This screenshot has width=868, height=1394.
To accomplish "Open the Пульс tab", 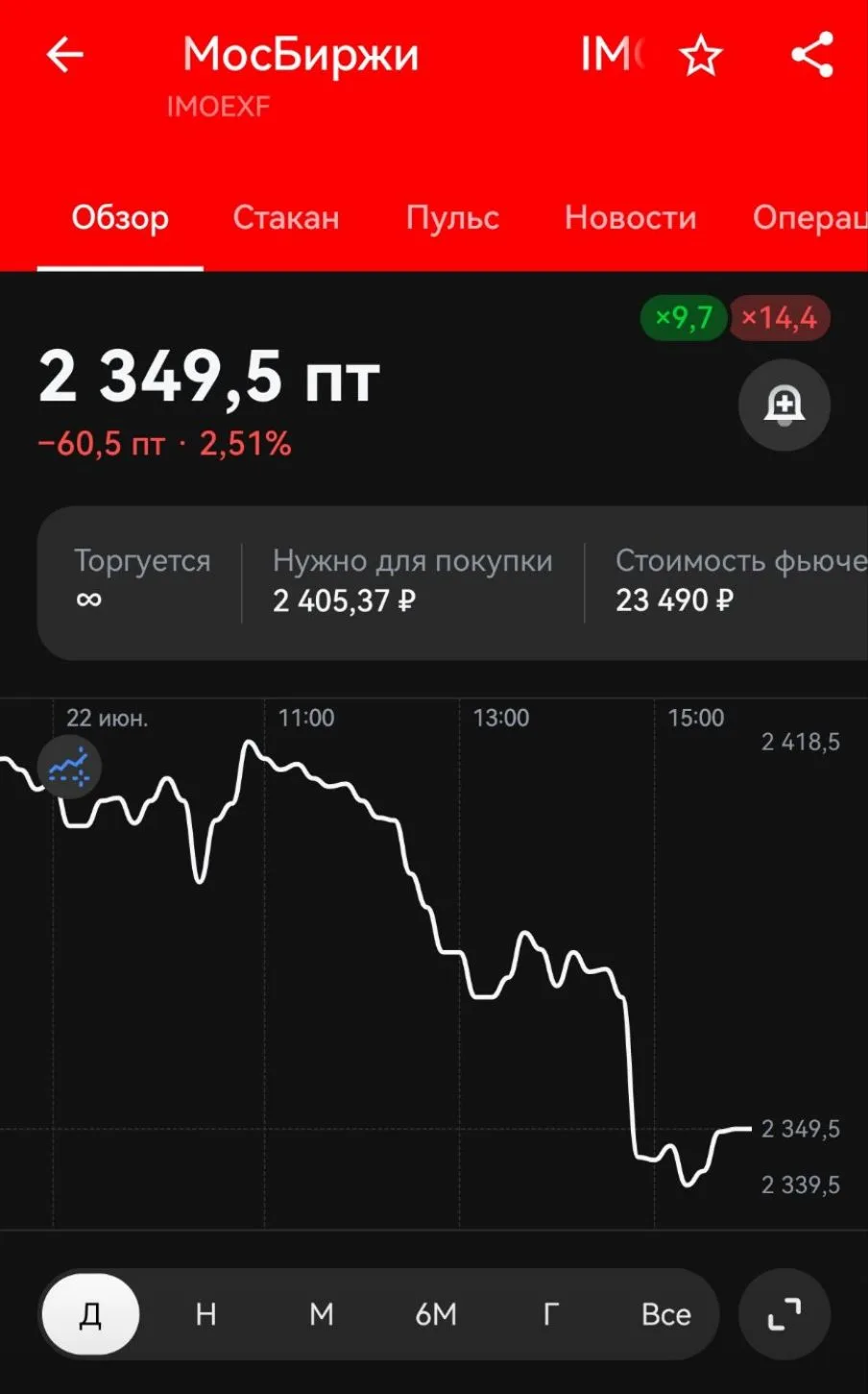I will click(x=452, y=217).
